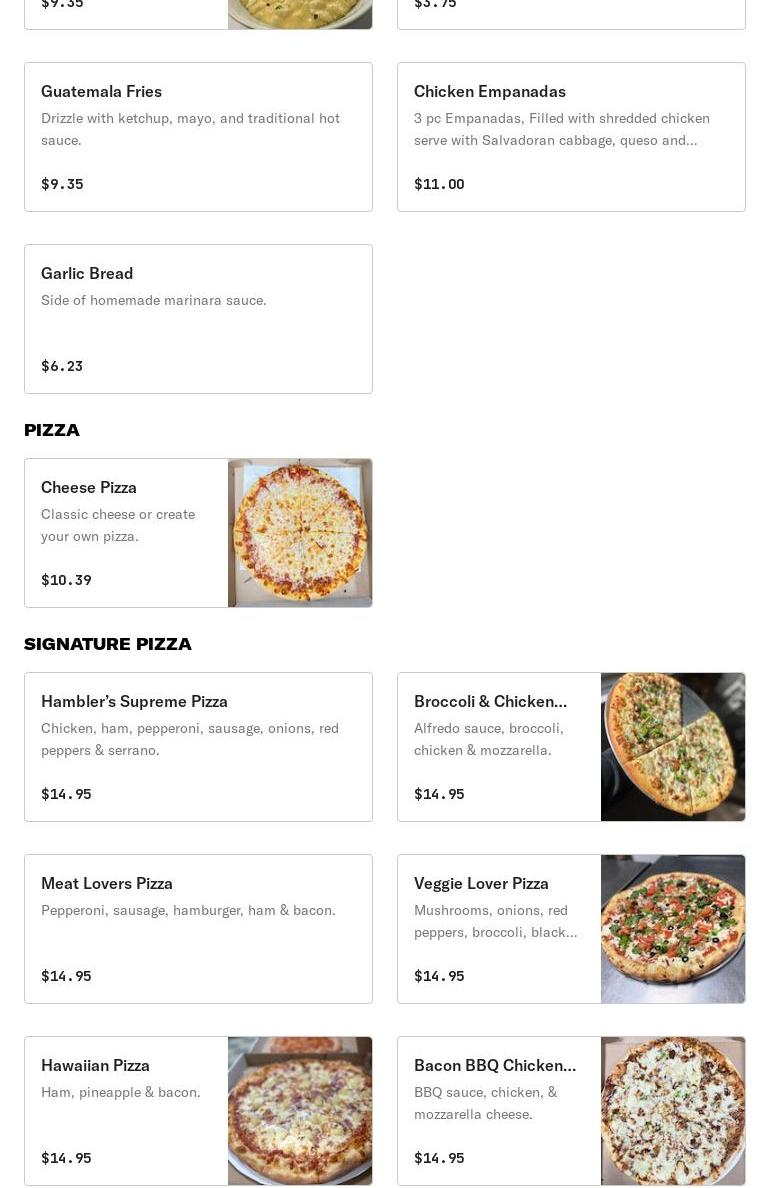Choose the Cheese Pizza card

198,533
